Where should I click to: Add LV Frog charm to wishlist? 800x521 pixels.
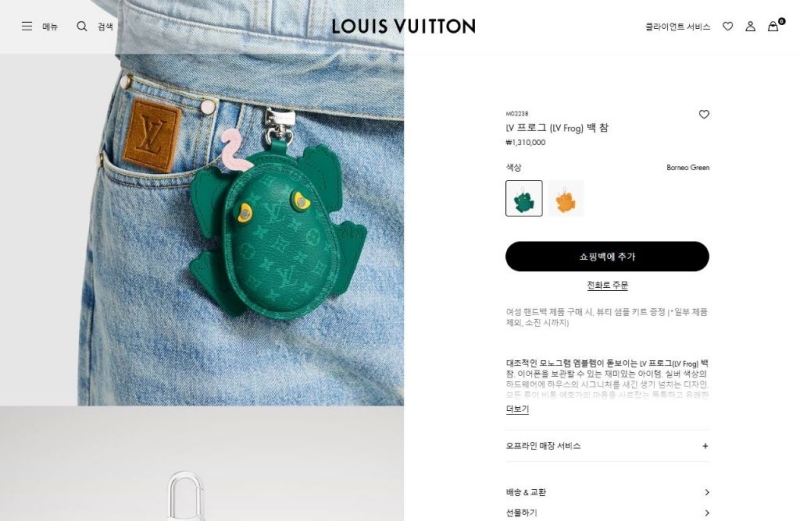pos(703,115)
